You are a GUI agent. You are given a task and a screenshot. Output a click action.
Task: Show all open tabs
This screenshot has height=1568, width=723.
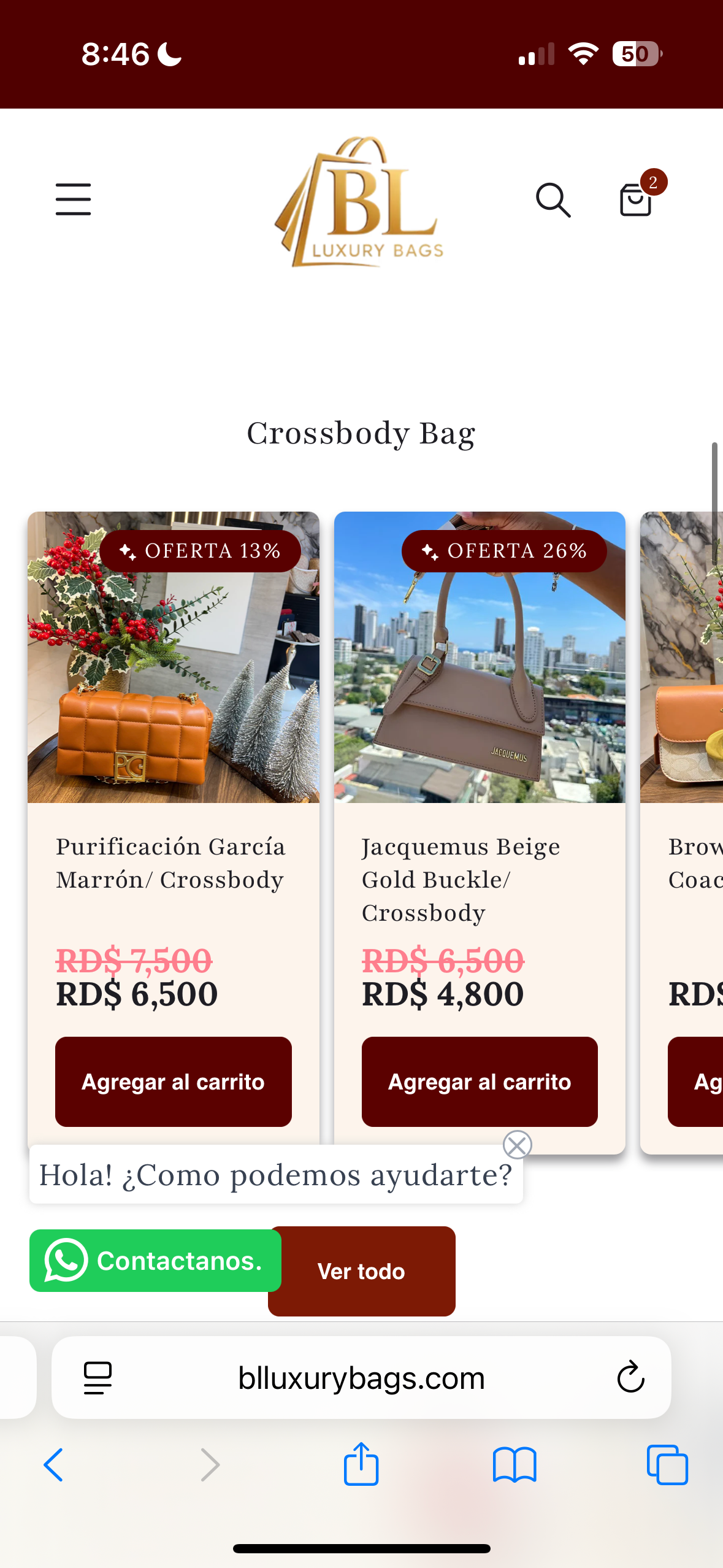[x=667, y=1465]
